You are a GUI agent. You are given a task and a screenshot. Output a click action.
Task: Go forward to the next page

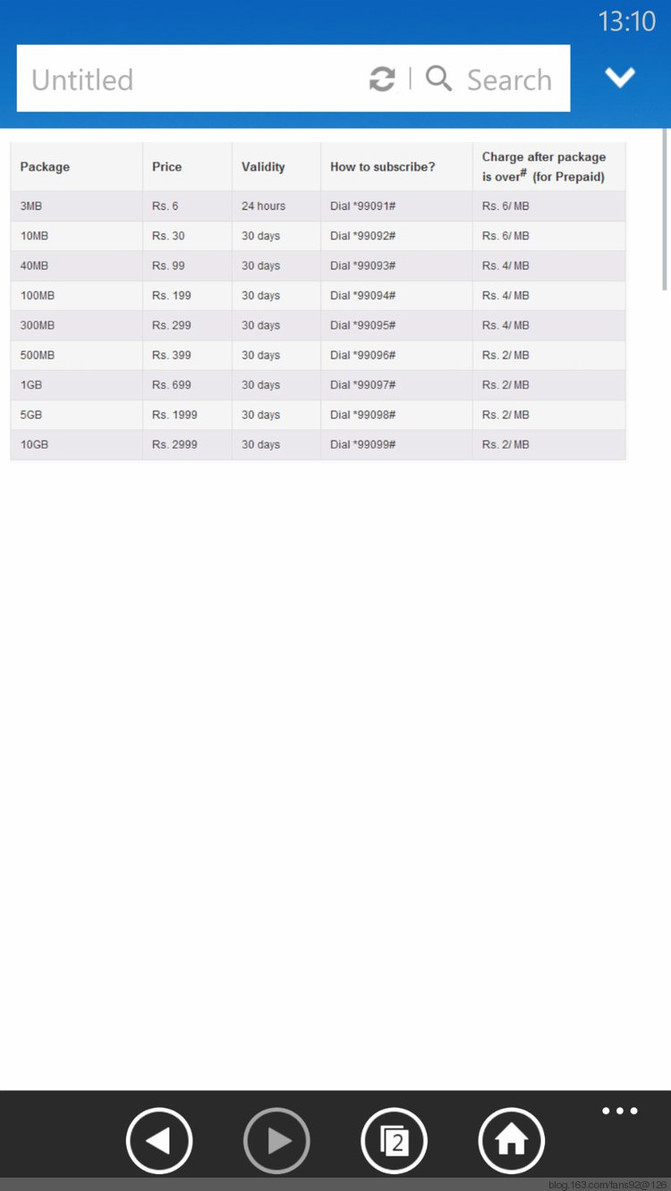277,1140
